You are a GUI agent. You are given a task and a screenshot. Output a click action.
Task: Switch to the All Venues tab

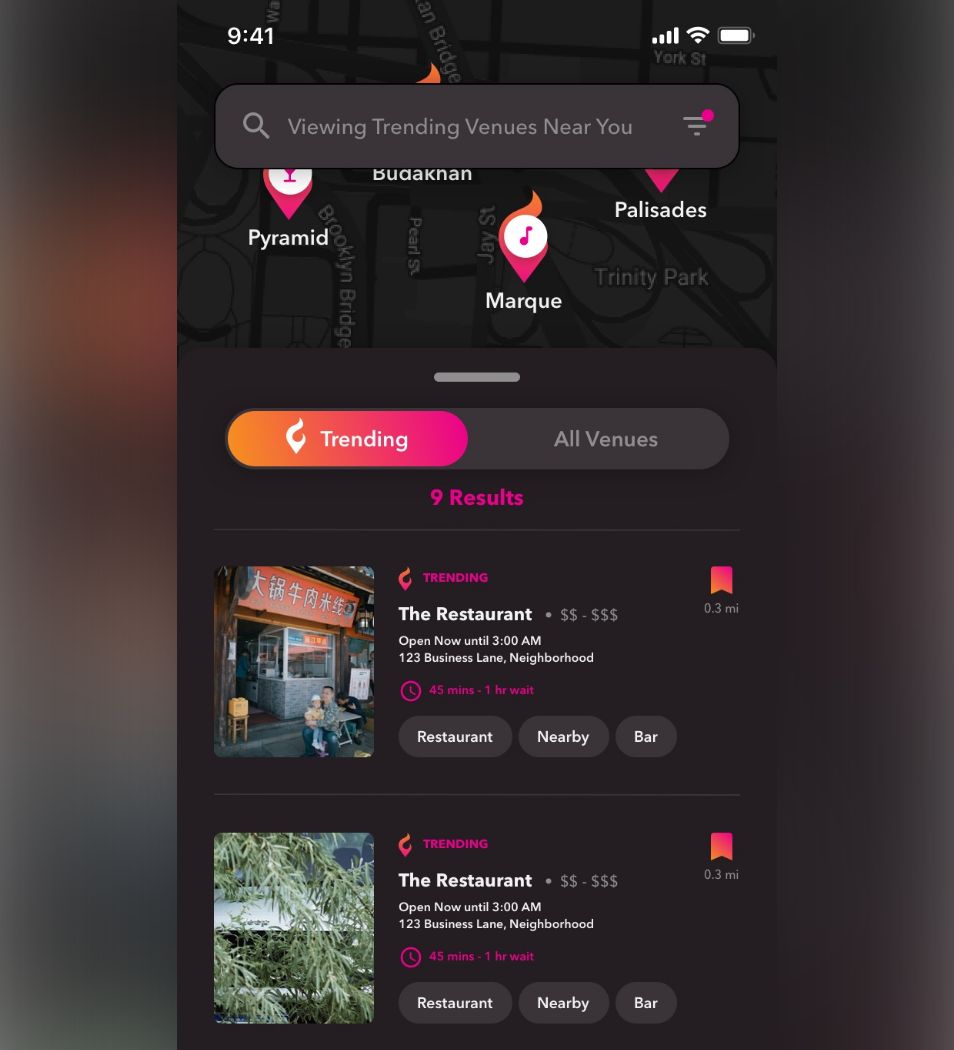pos(605,439)
